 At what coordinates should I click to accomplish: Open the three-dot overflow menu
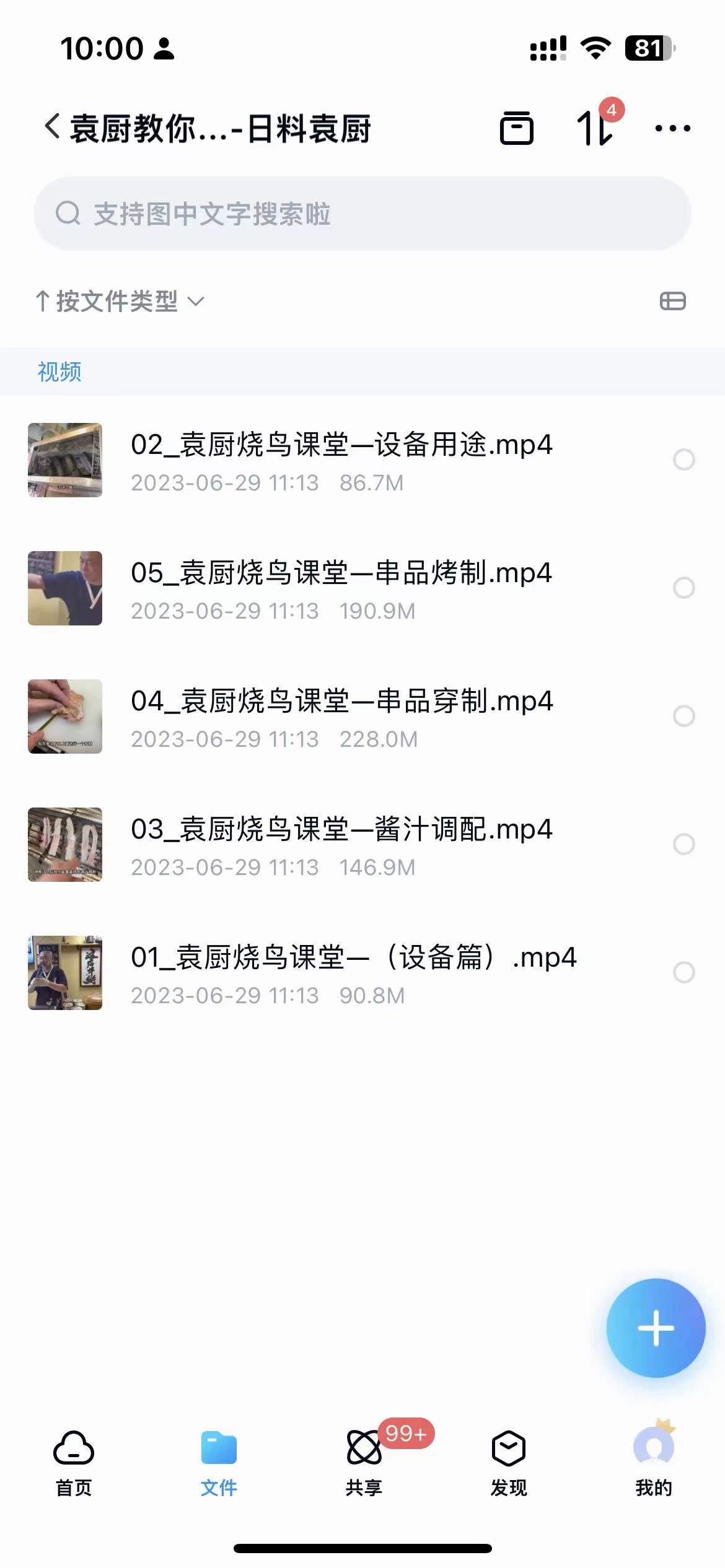click(x=672, y=128)
